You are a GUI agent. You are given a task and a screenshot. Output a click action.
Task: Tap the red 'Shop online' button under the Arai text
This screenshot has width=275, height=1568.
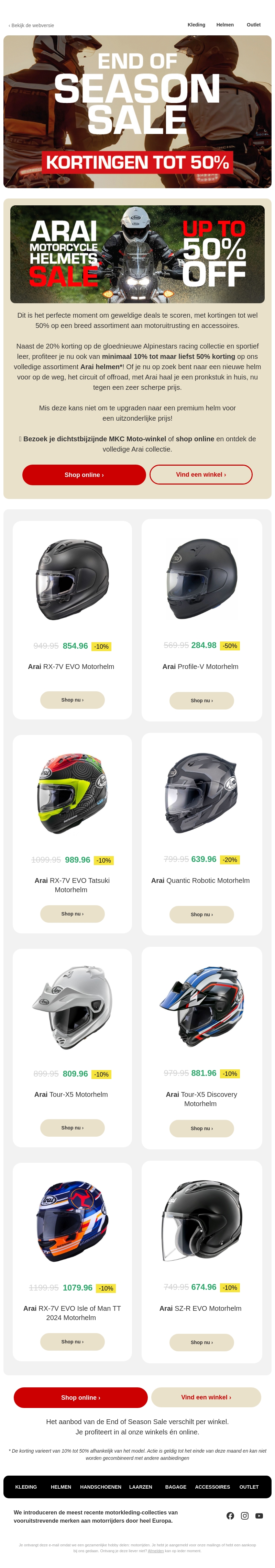[x=84, y=474]
